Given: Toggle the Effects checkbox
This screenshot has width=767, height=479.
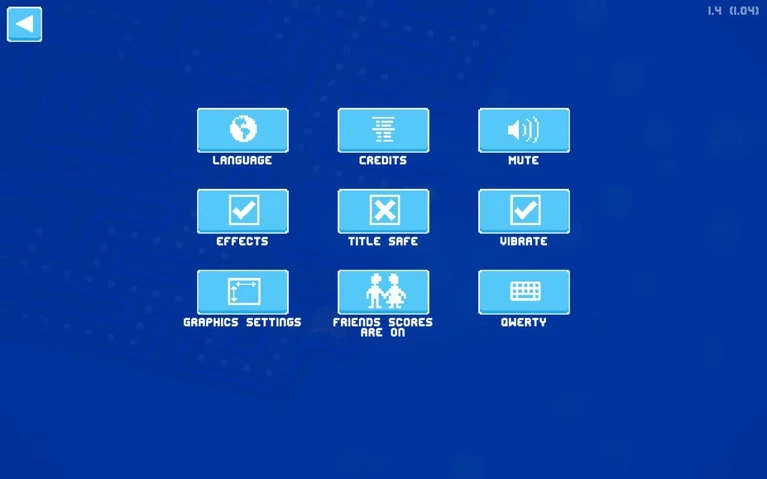Looking at the screenshot, I should tap(243, 211).
